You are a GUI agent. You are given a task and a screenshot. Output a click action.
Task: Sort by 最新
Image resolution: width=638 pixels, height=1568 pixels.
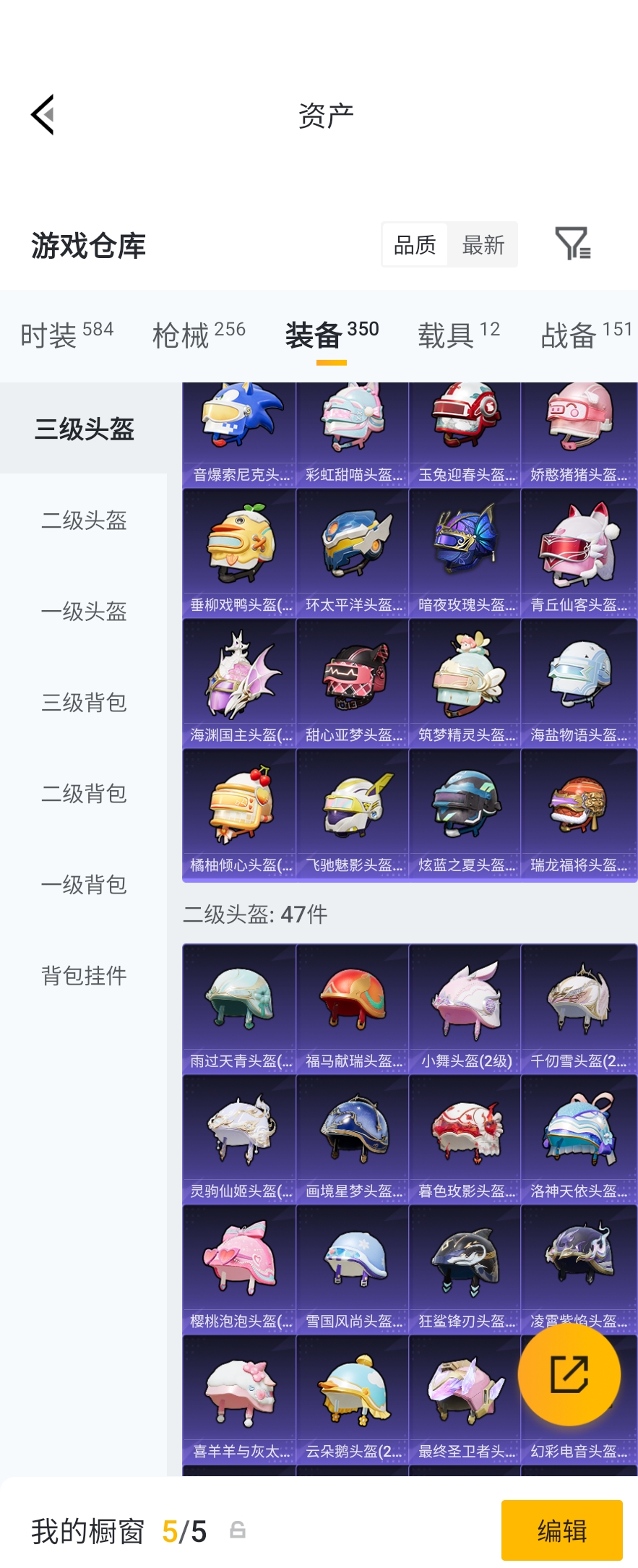click(483, 245)
